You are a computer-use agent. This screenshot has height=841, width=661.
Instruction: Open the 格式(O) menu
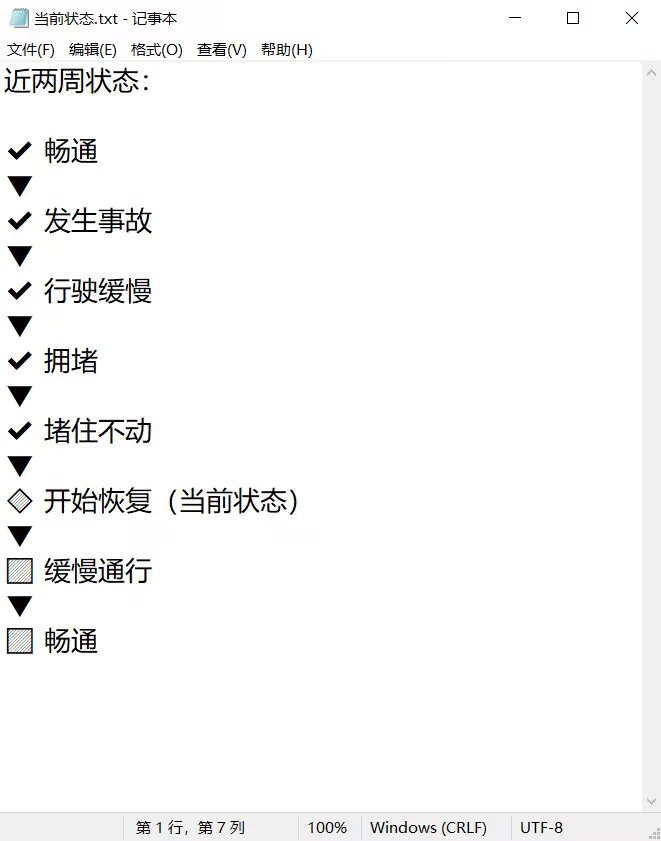[157, 50]
